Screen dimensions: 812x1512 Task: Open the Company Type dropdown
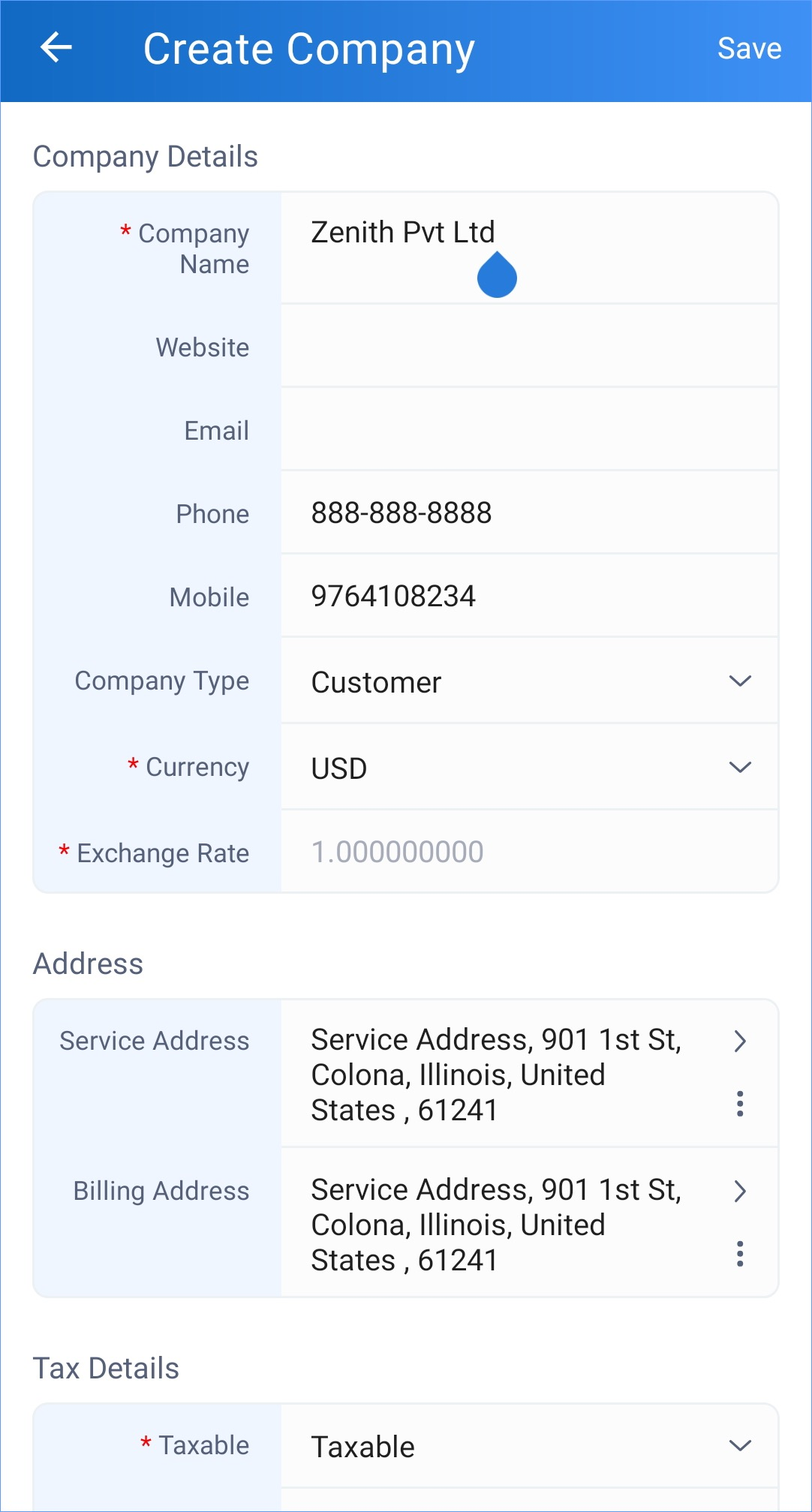point(528,681)
